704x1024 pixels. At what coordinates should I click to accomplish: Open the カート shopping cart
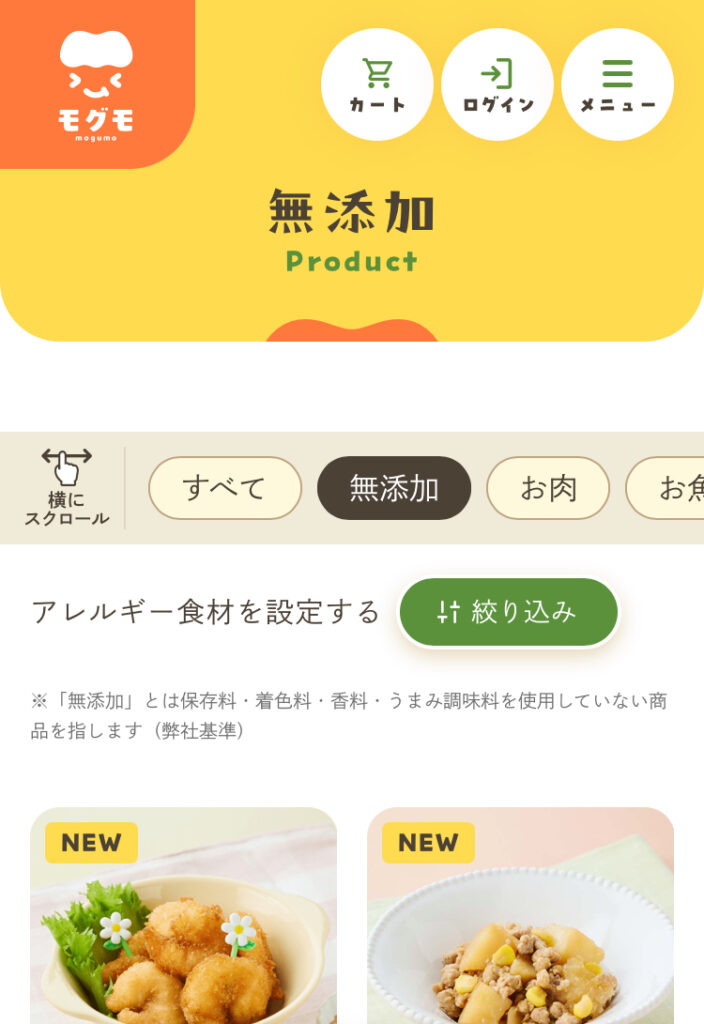coord(377,85)
